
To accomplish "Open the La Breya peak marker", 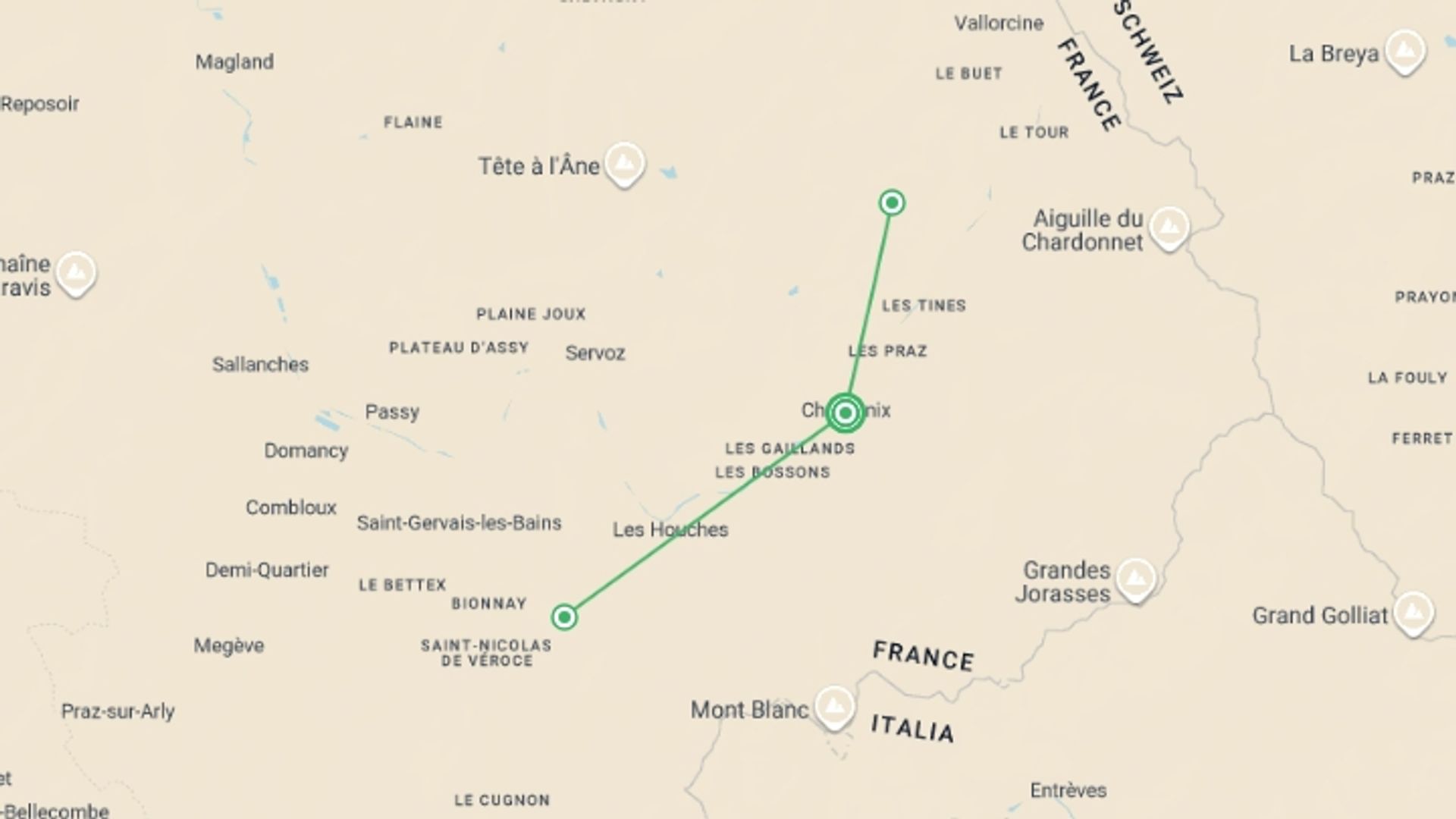I will point(1404,51).
